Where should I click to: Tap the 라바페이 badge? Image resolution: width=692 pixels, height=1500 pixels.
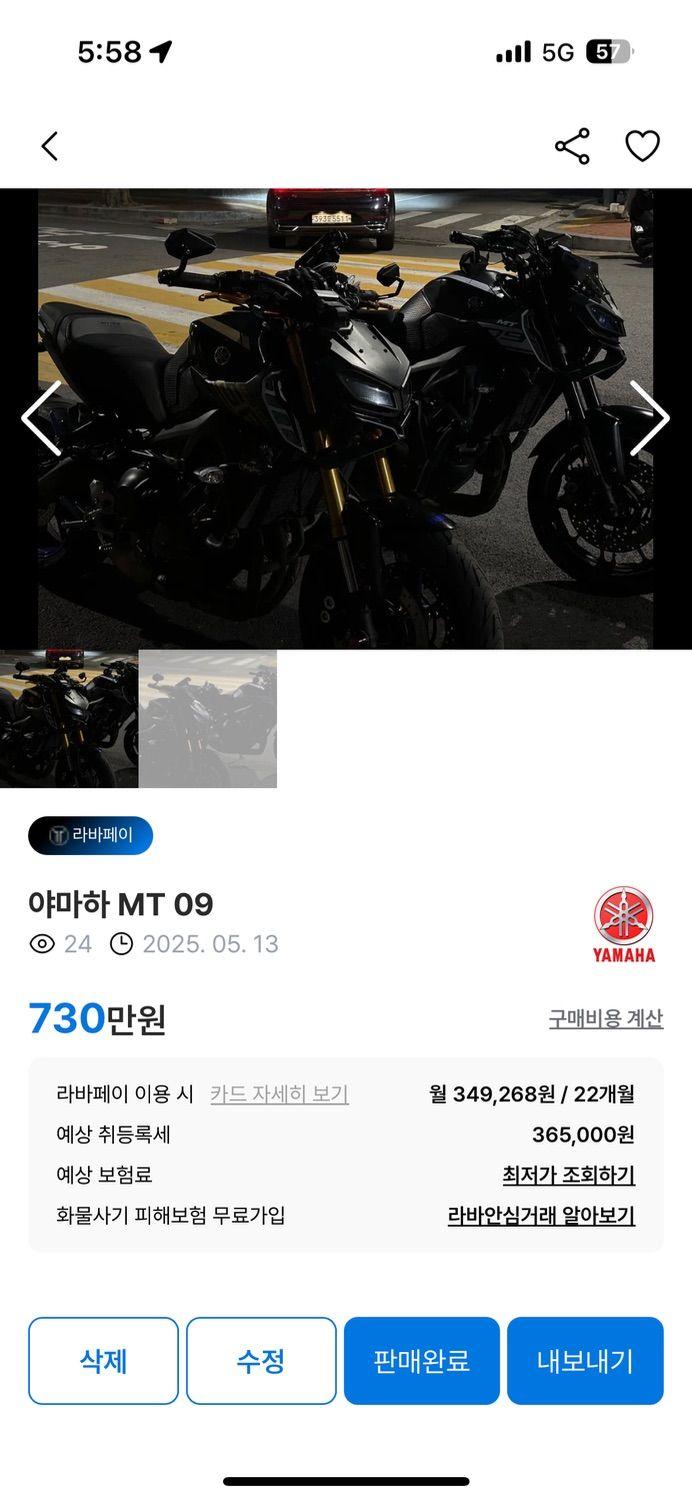pos(90,835)
